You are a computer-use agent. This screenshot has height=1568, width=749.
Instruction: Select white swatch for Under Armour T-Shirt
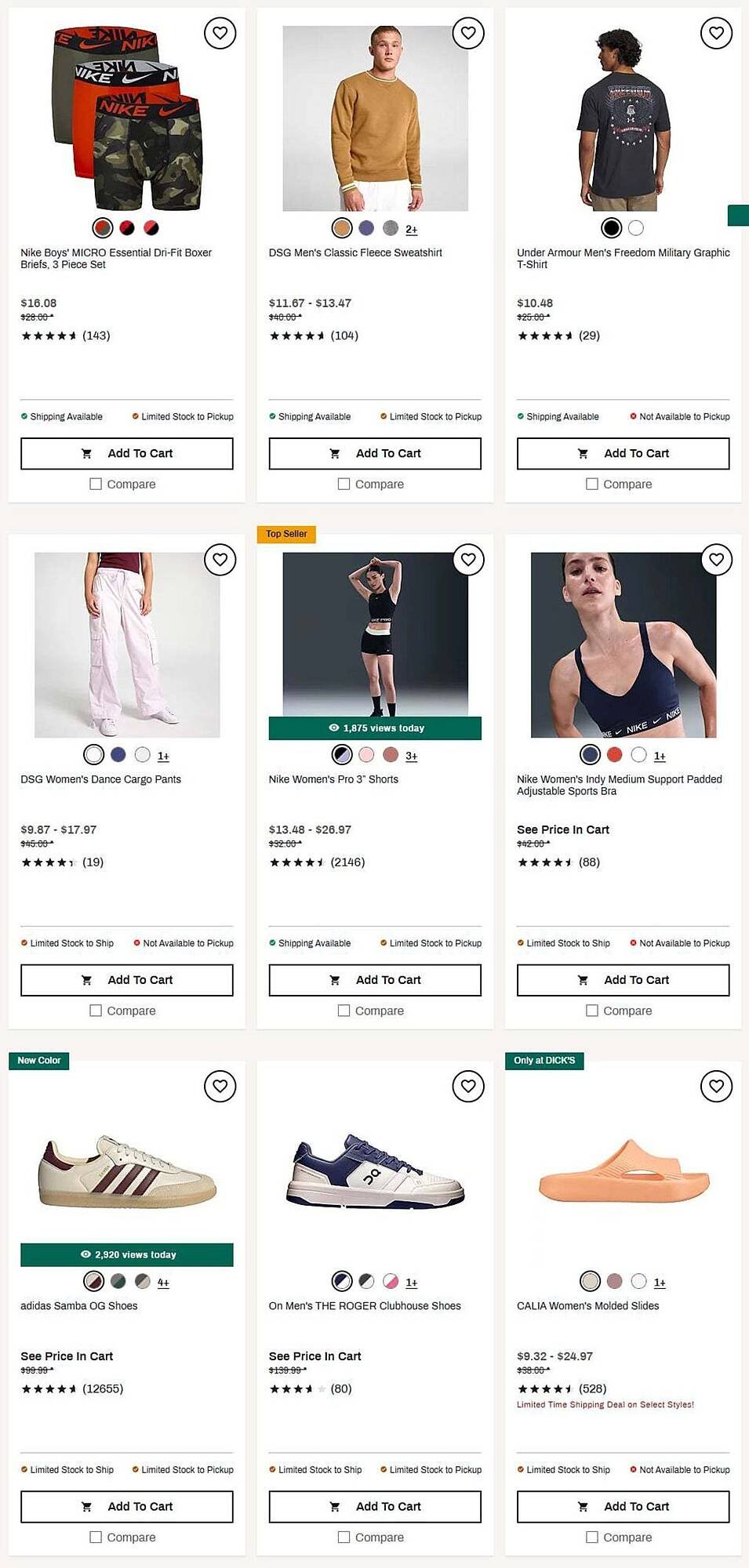pos(636,228)
